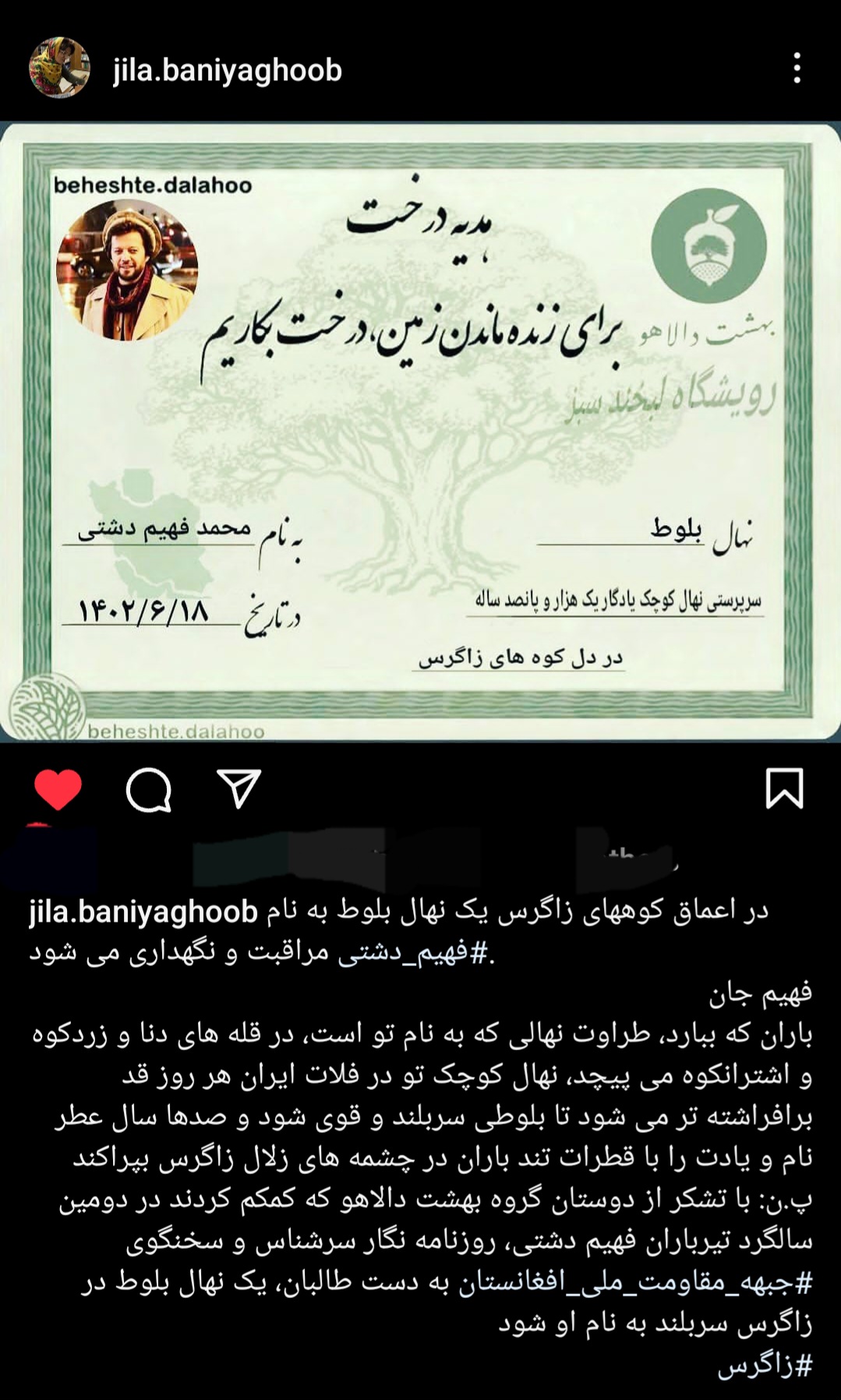Save the post with the bookmark icon
The image size is (841, 1400).
pos(784,788)
